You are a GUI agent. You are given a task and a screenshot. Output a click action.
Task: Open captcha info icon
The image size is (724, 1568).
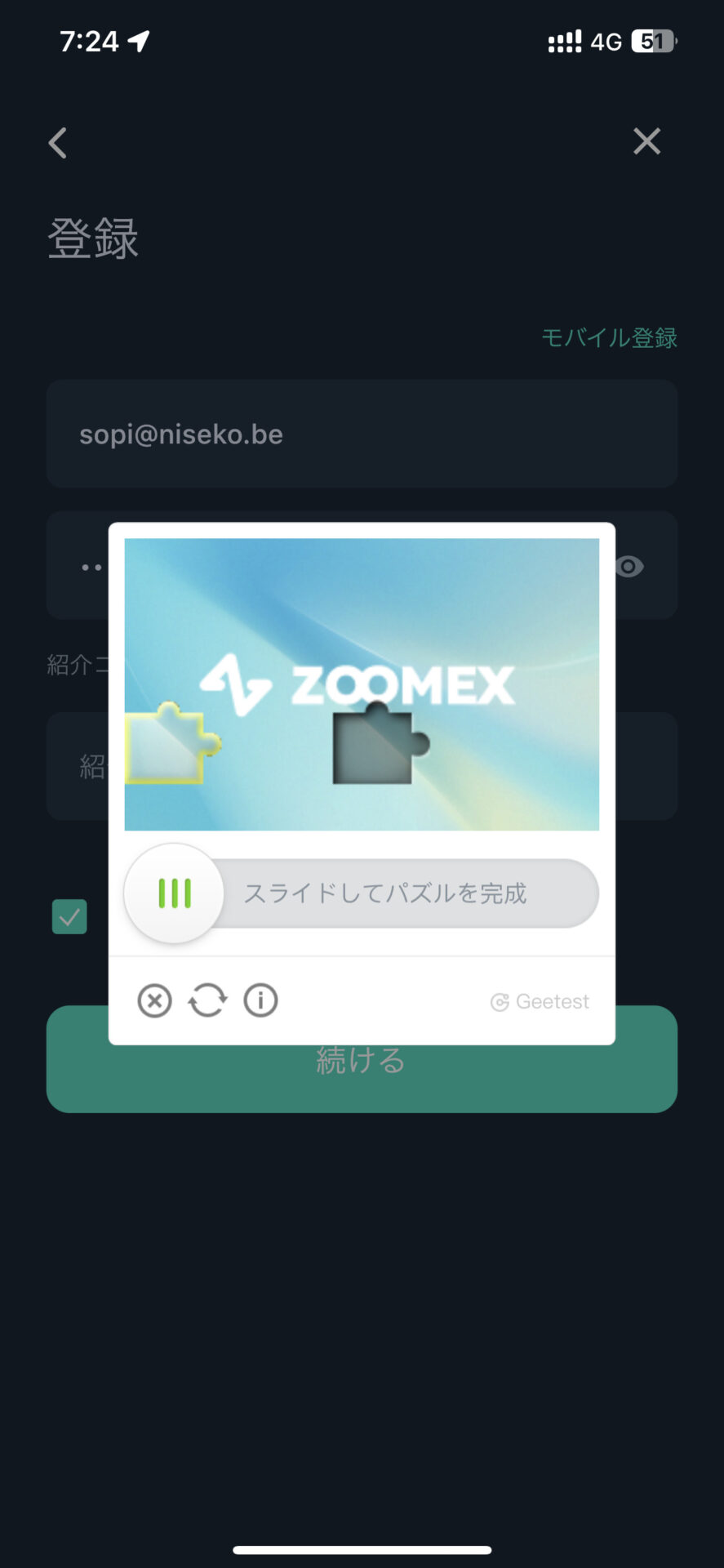tap(261, 1000)
